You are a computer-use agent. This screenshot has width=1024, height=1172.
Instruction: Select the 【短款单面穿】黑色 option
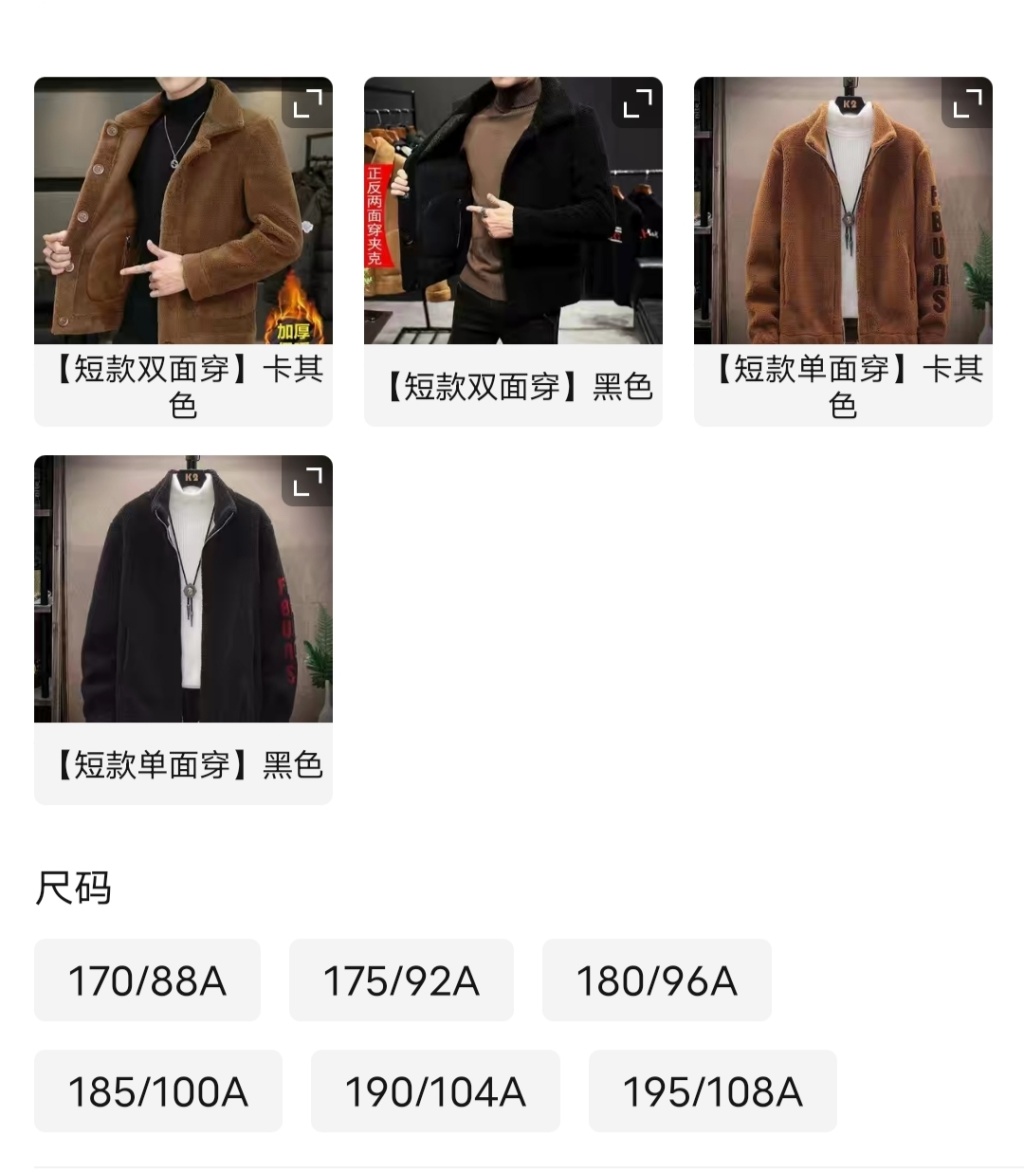pyautogui.click(x=183, y=629)
